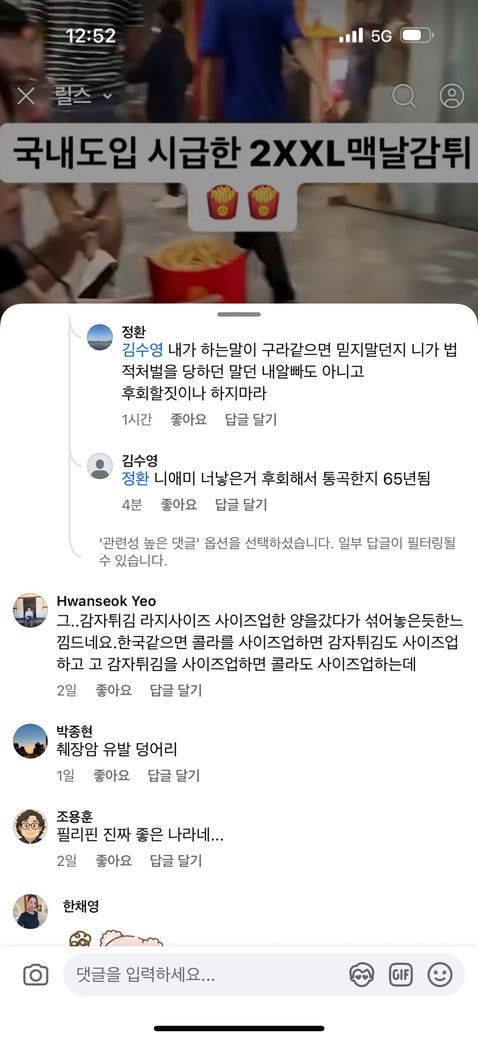
Task: Open the avatar sticker picker
Action: point(361,974)
